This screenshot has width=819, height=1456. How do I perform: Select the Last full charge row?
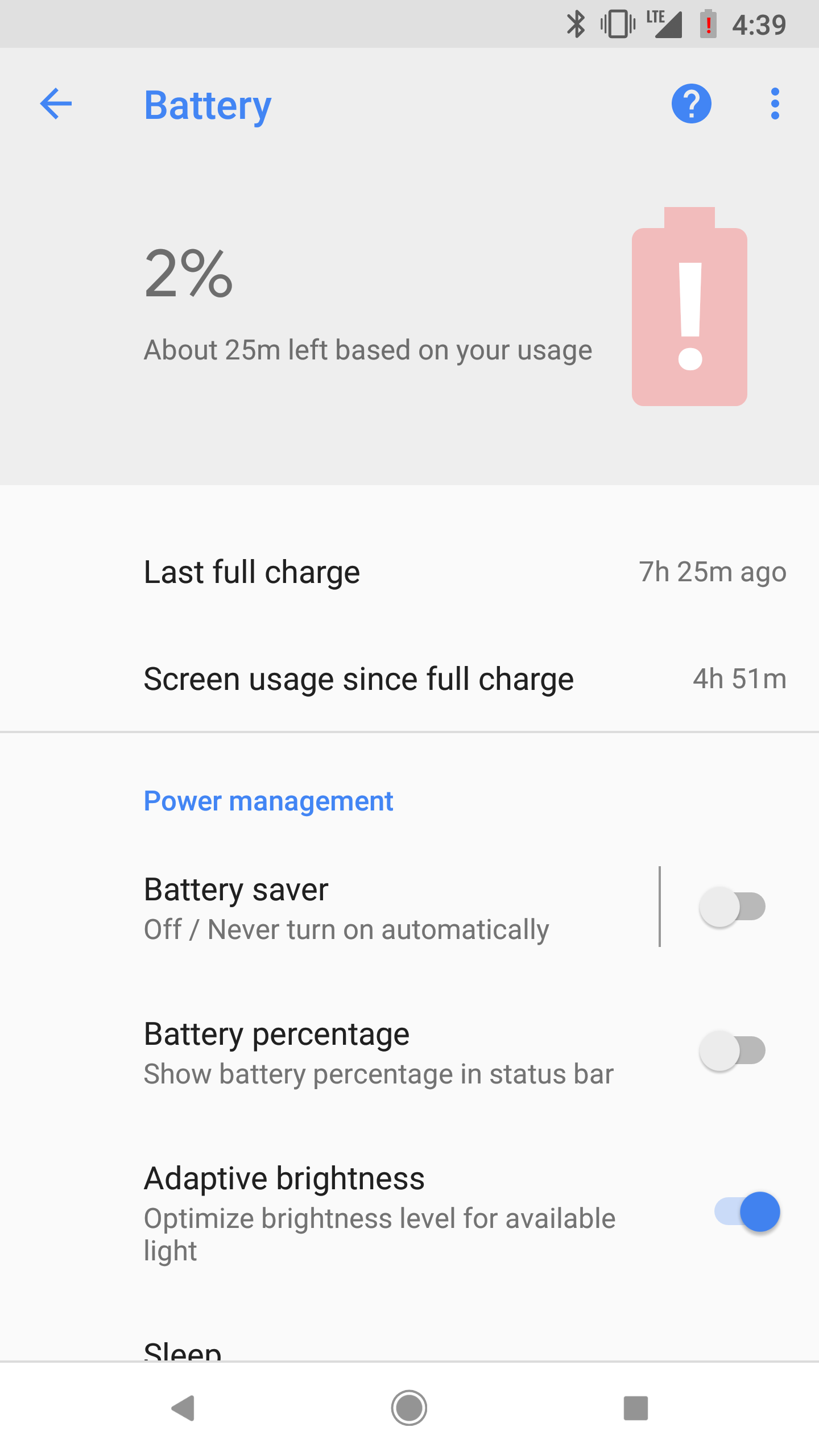(409, 572)
